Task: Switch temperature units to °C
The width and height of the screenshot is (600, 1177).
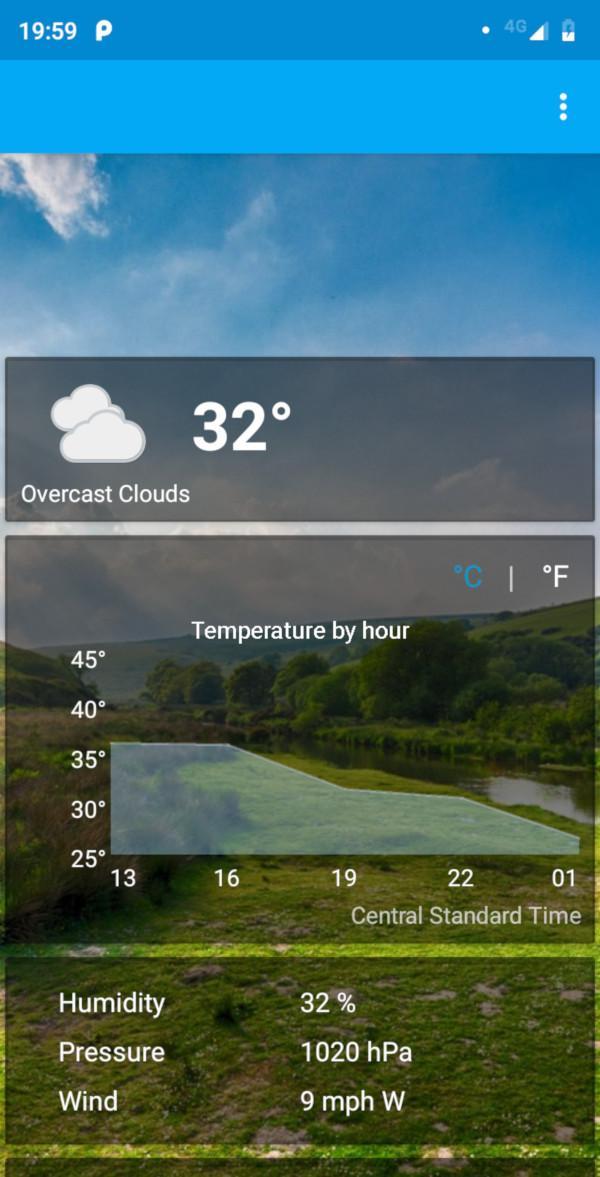Action: point(467,577)
